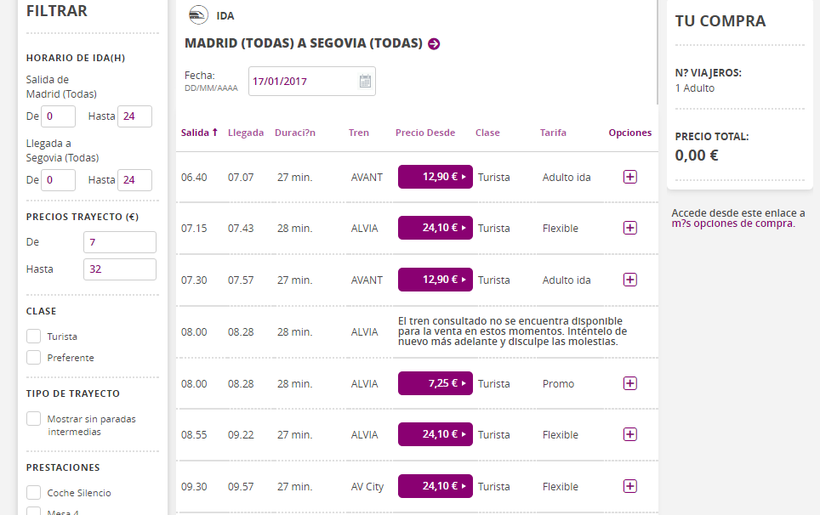Select the 12,90 € fare for 06.40 train
This screenshot has height=515, width=820.
(435, 177)
